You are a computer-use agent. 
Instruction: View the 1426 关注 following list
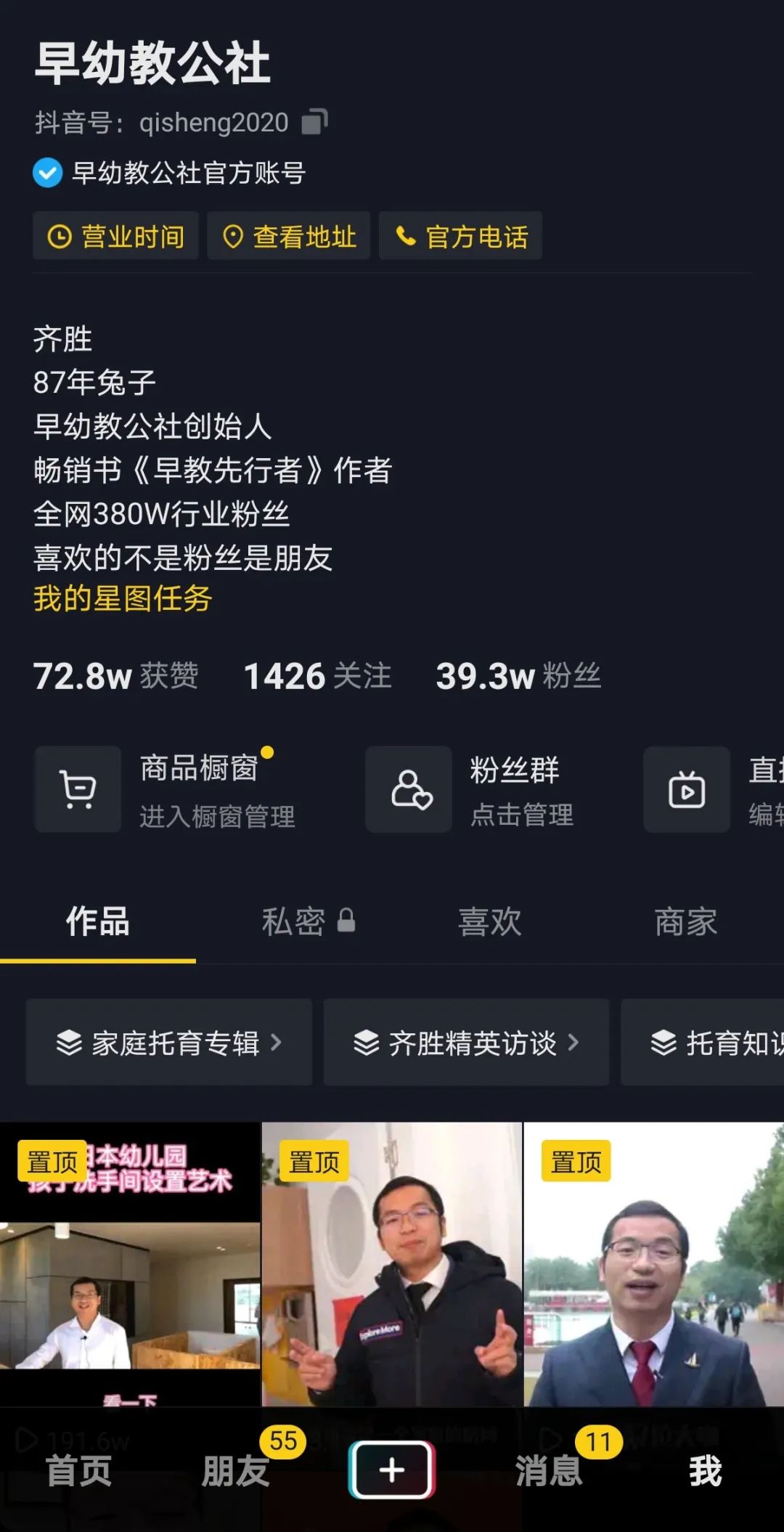point(317,676)
